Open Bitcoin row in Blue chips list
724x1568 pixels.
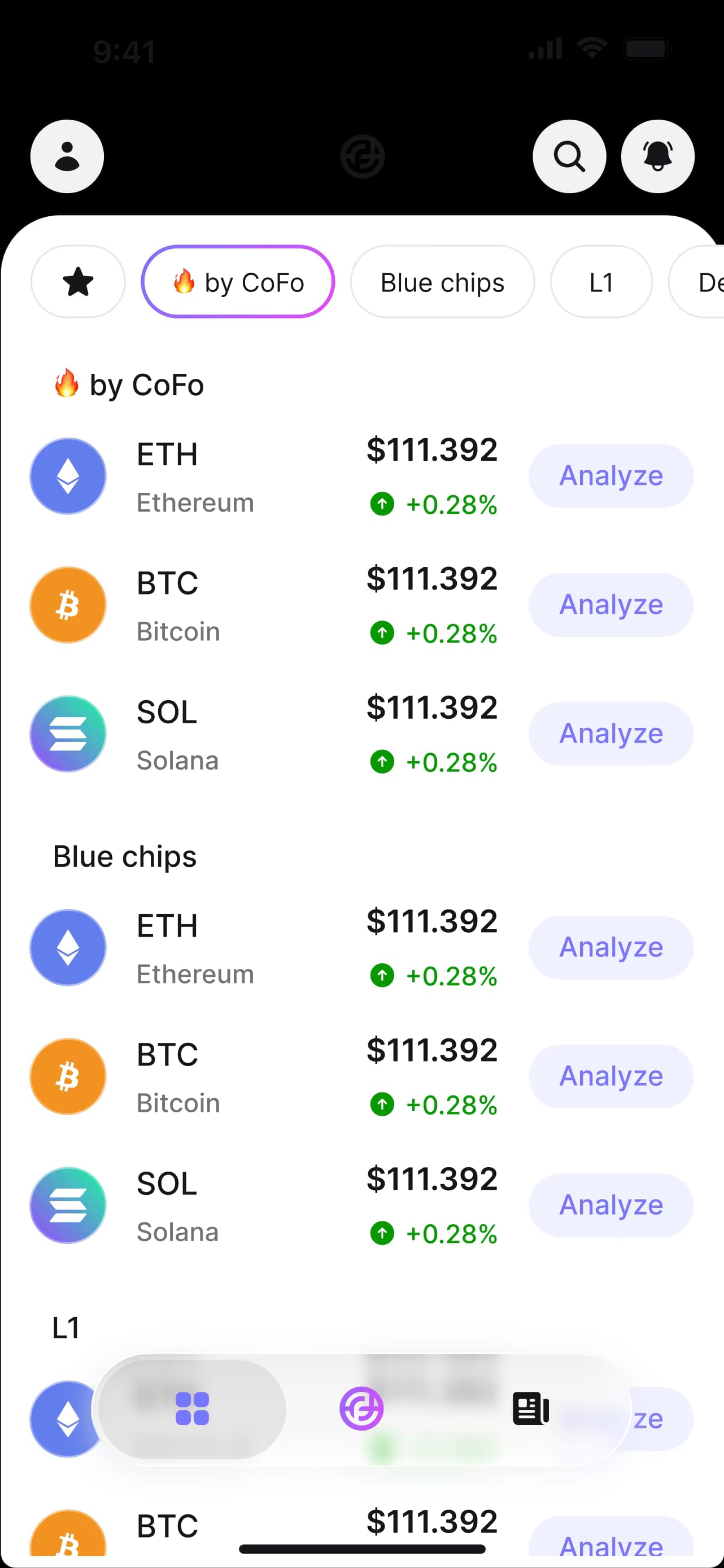click(178, 1077)
